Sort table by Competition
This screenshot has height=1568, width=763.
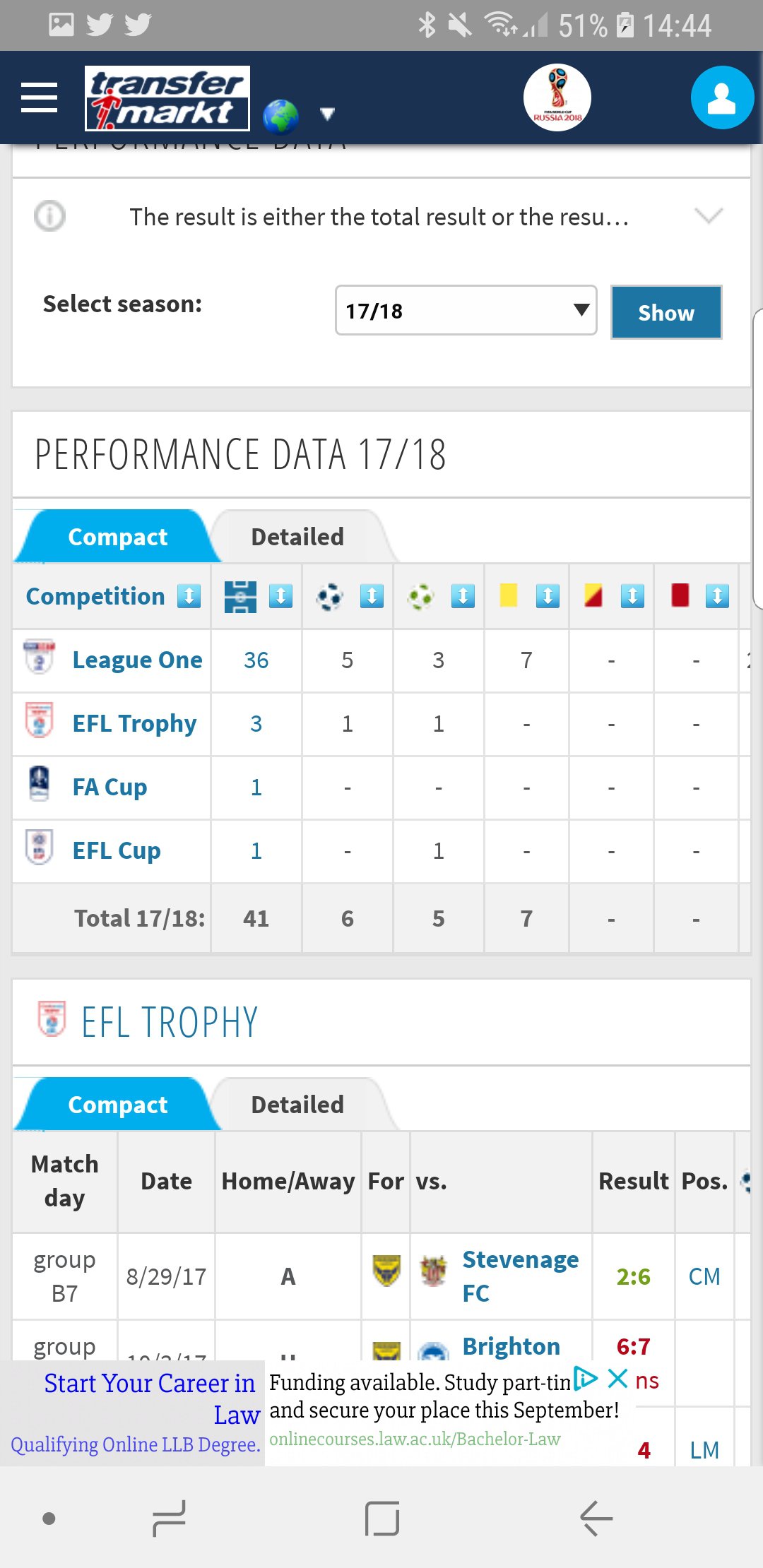pos(189,596)
